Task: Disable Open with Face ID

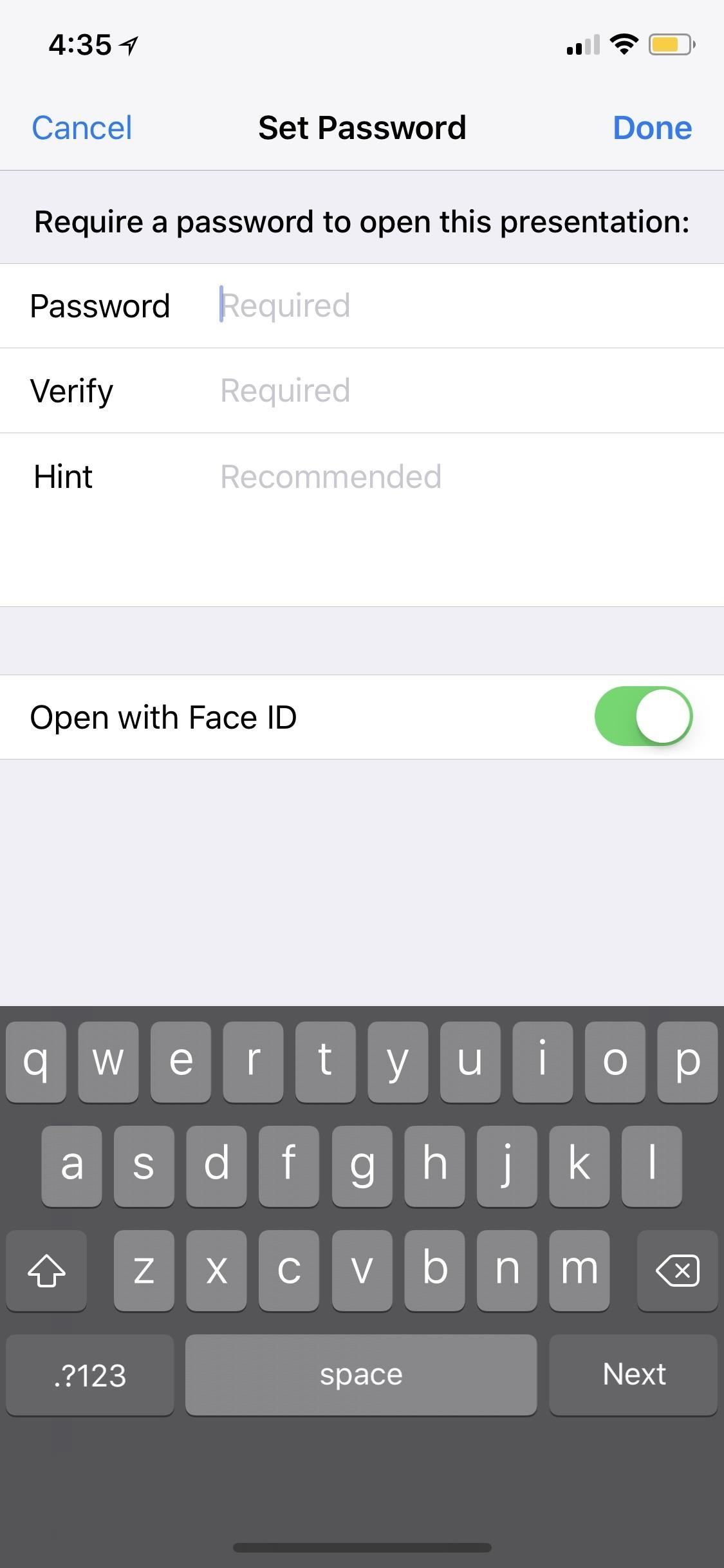Action: pyautogui.click(x=643, y=716)
